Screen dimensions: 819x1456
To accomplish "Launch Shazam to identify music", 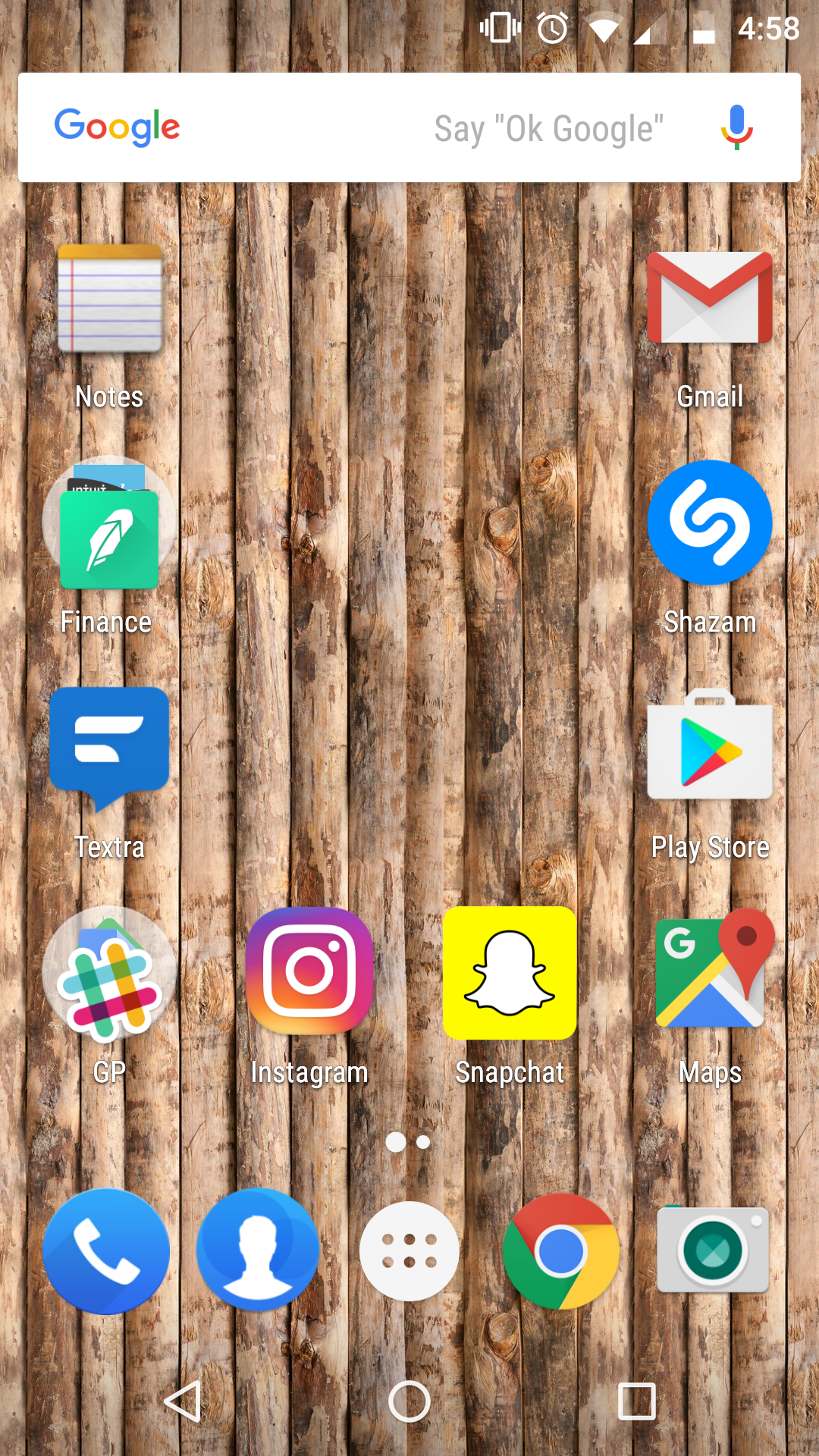I will pyautogui.click(x=710, y=523).
